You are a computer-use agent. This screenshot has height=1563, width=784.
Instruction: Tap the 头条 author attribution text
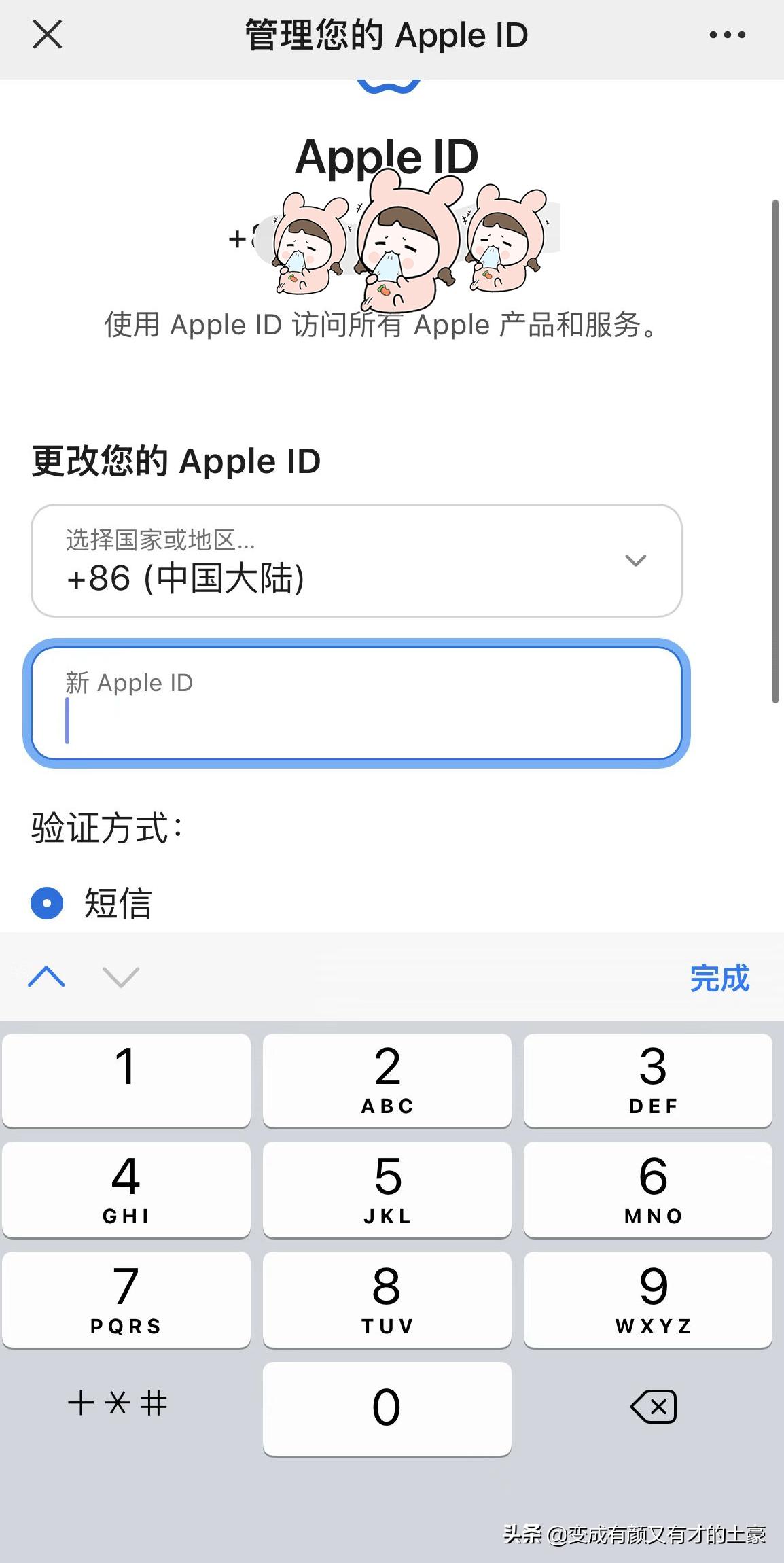click(635, 1534)
